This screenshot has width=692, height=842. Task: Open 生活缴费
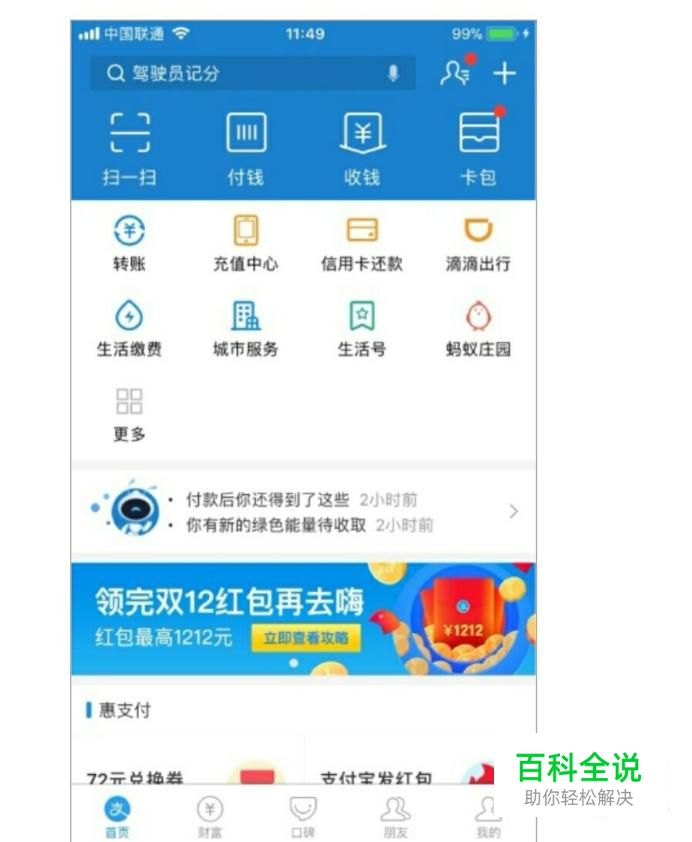129,329
